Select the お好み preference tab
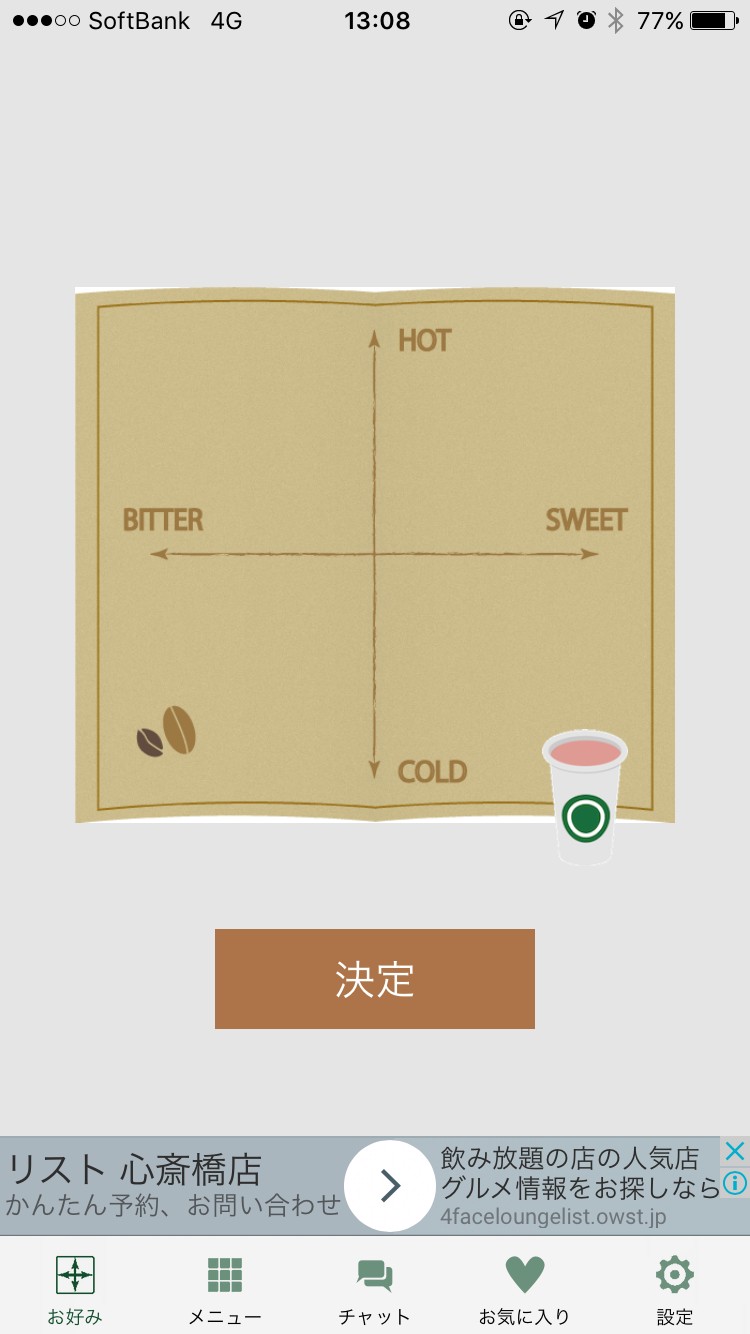 pos(75,1288)
